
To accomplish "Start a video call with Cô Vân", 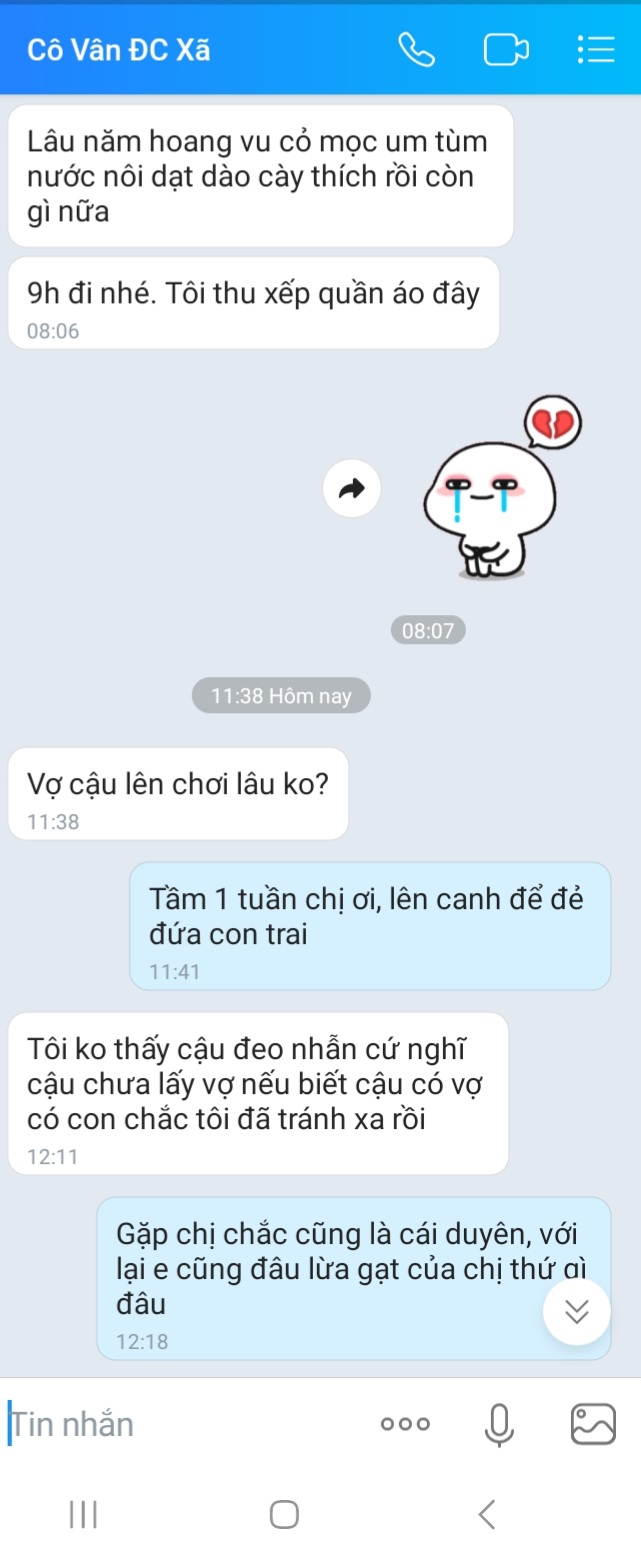I will pyautogui.click(x=505, y=50).
